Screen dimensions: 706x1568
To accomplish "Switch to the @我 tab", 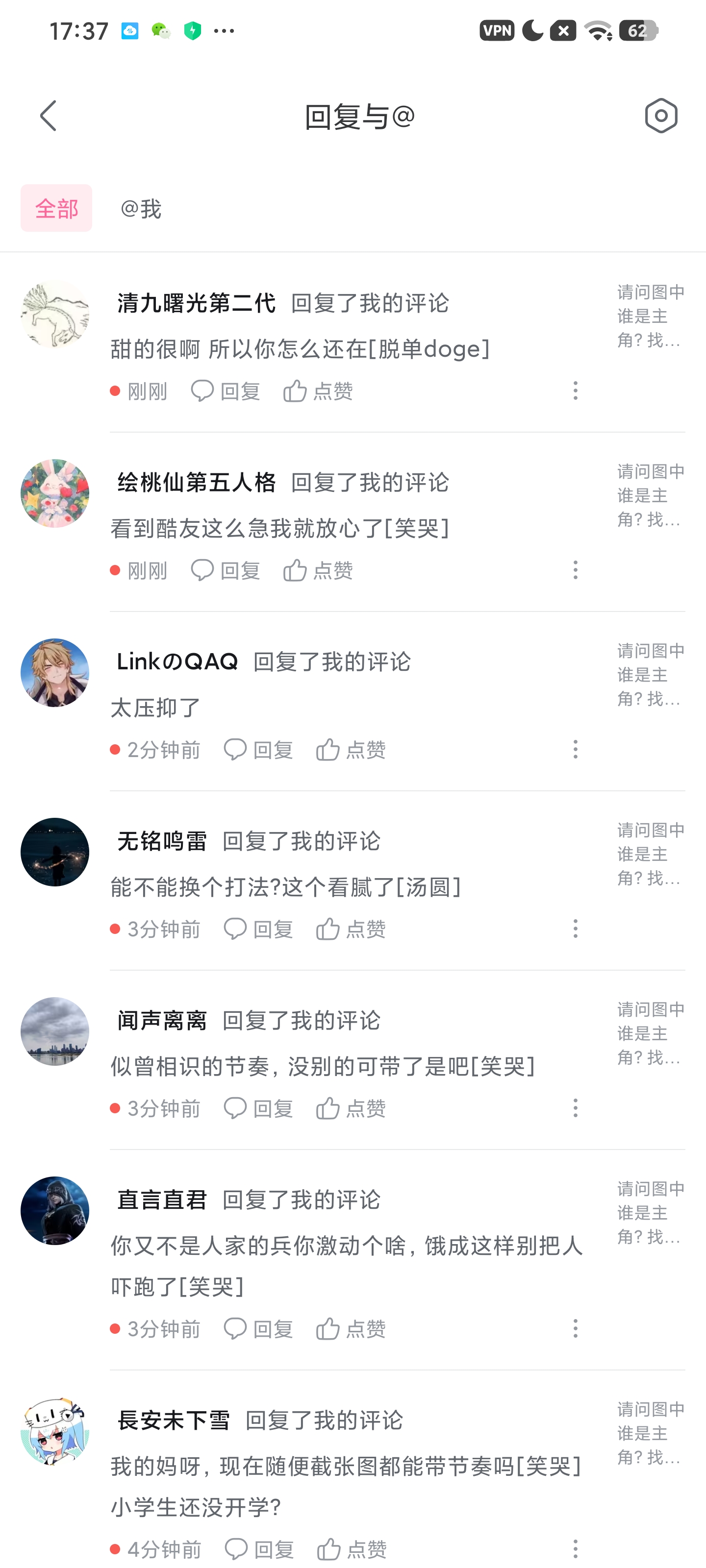I will pos(141,209).
